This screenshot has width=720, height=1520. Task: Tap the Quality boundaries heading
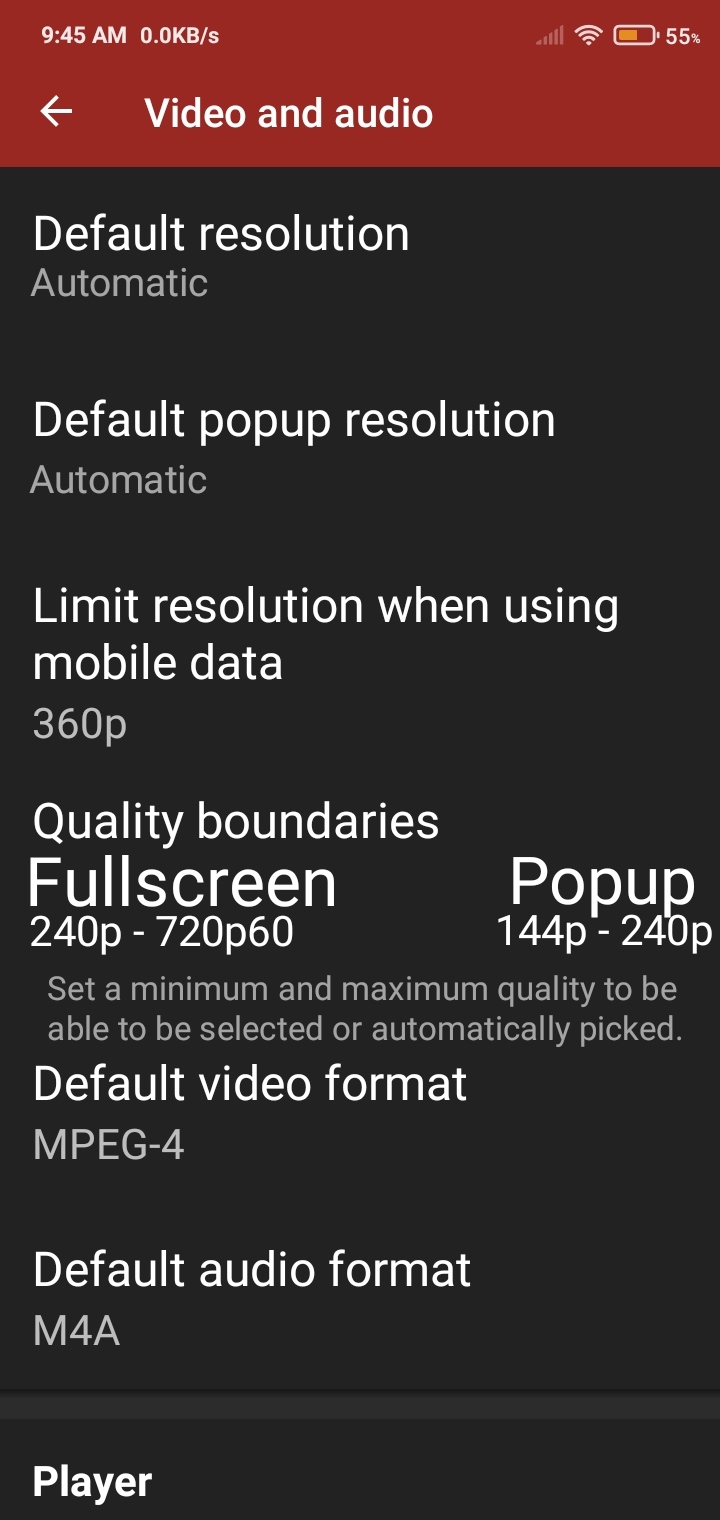click(235, 820)
